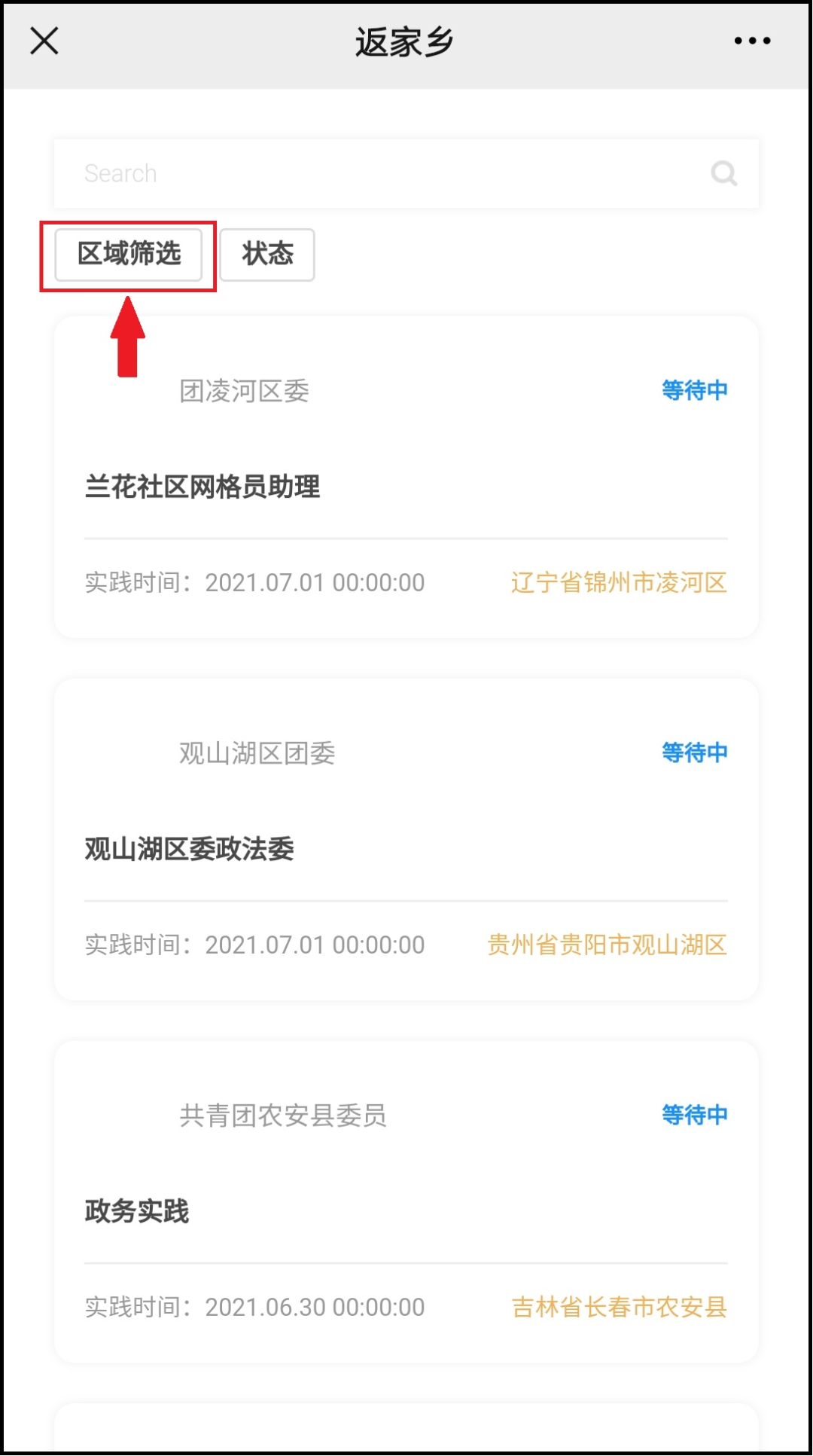Tap the 返家乡 title bar
Image resolution: width=813 pixels, height=1456 pixels.
click(405, 41)
